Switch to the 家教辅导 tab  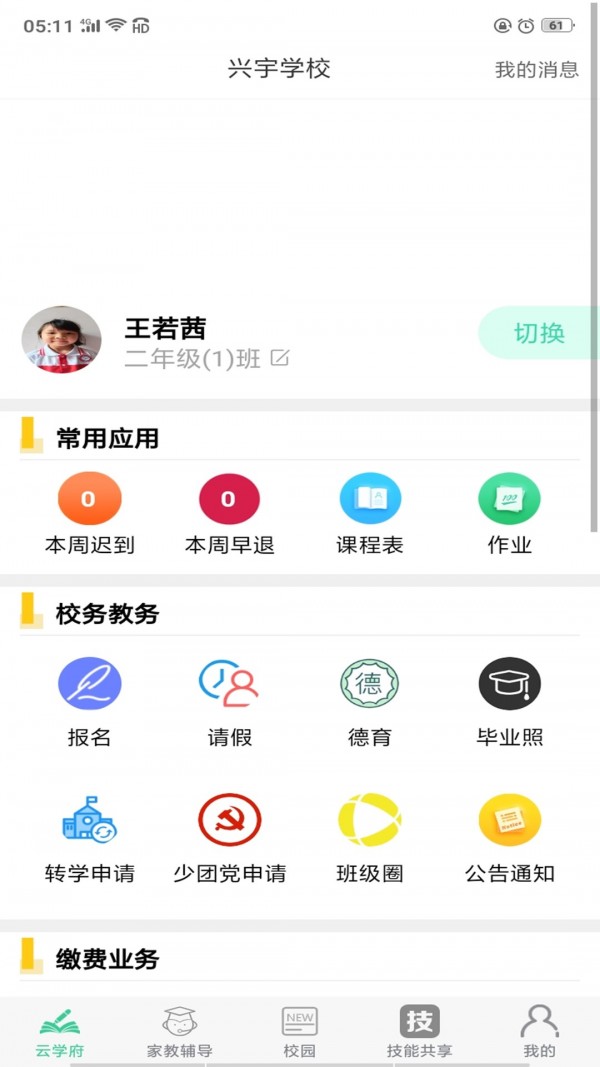coord(180,1032)
